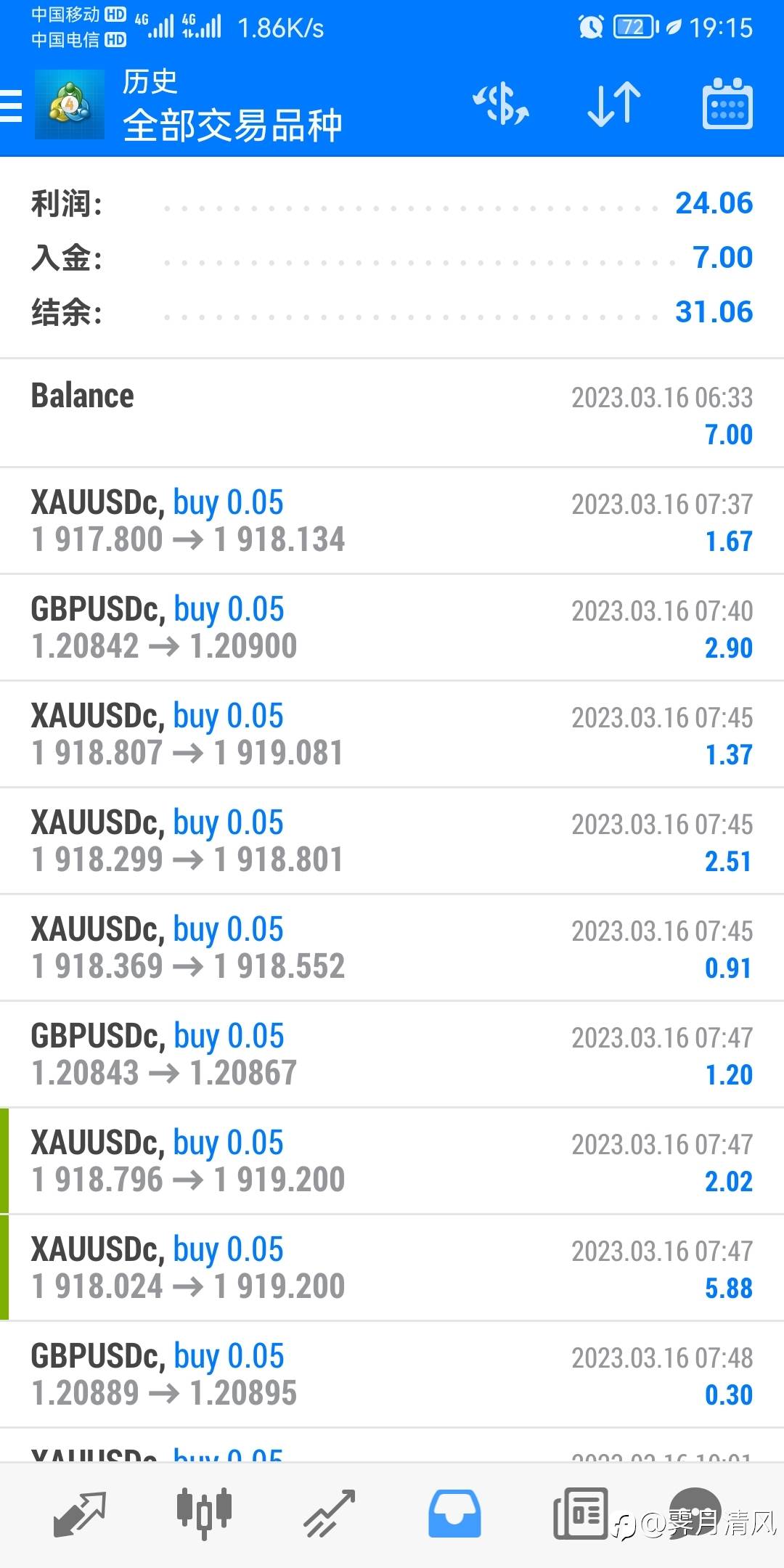784x1568 pixels.
Task: Open the XAUUSDc trade with profit 1.37
Action: click(x=392, y=734)
